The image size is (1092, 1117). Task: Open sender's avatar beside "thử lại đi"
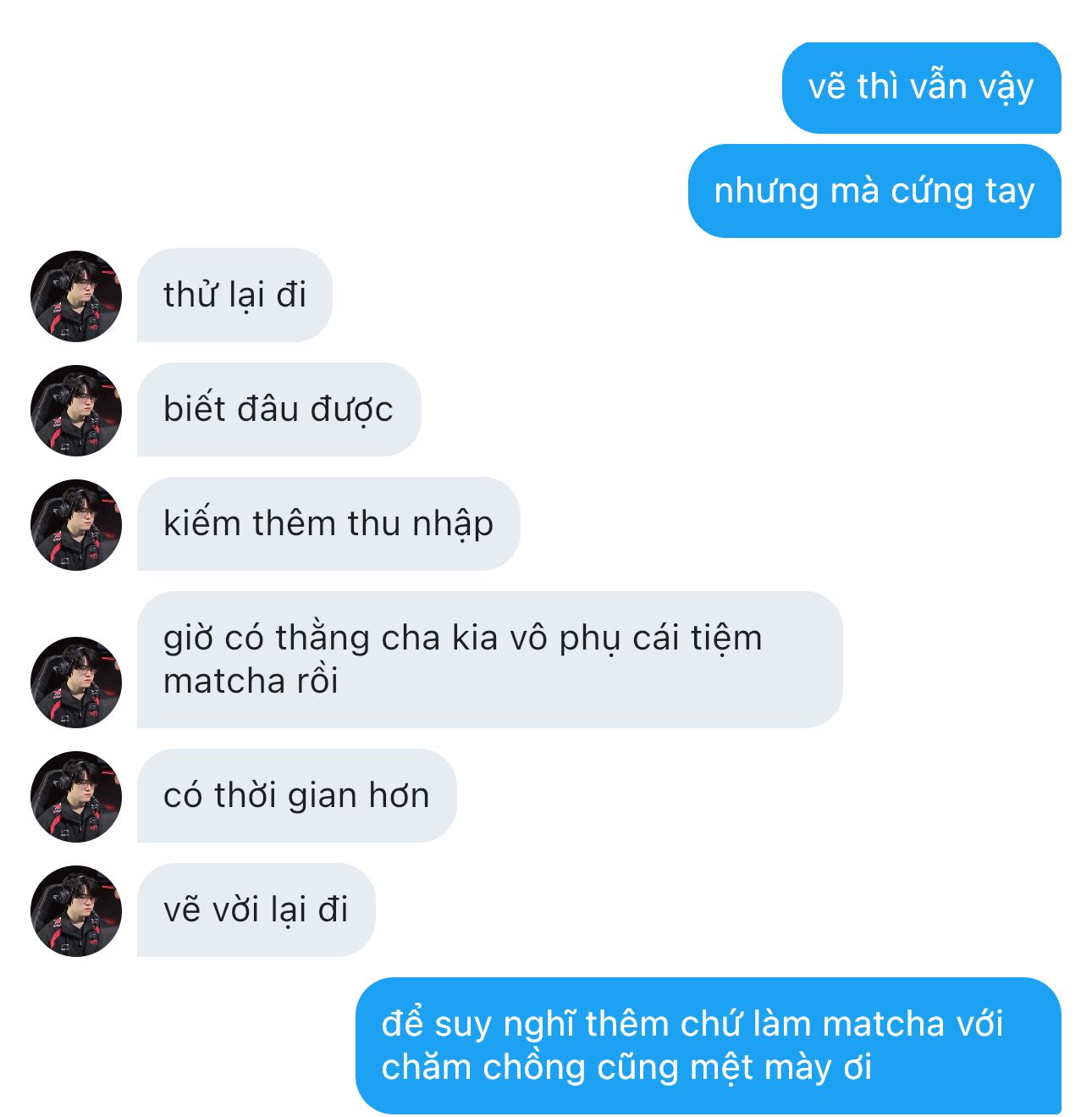(x=76, y=296)
